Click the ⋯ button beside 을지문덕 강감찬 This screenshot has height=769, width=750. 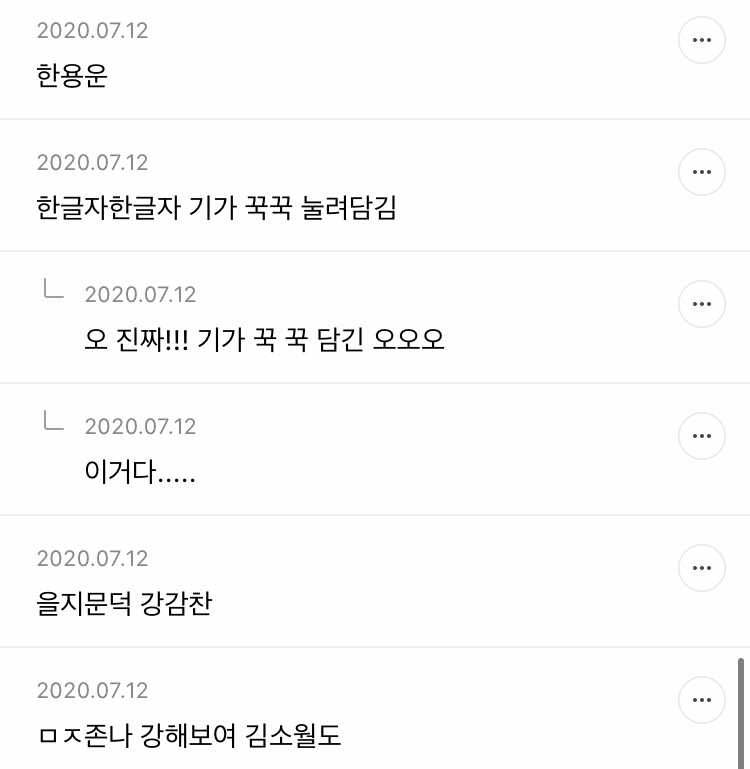701,568
